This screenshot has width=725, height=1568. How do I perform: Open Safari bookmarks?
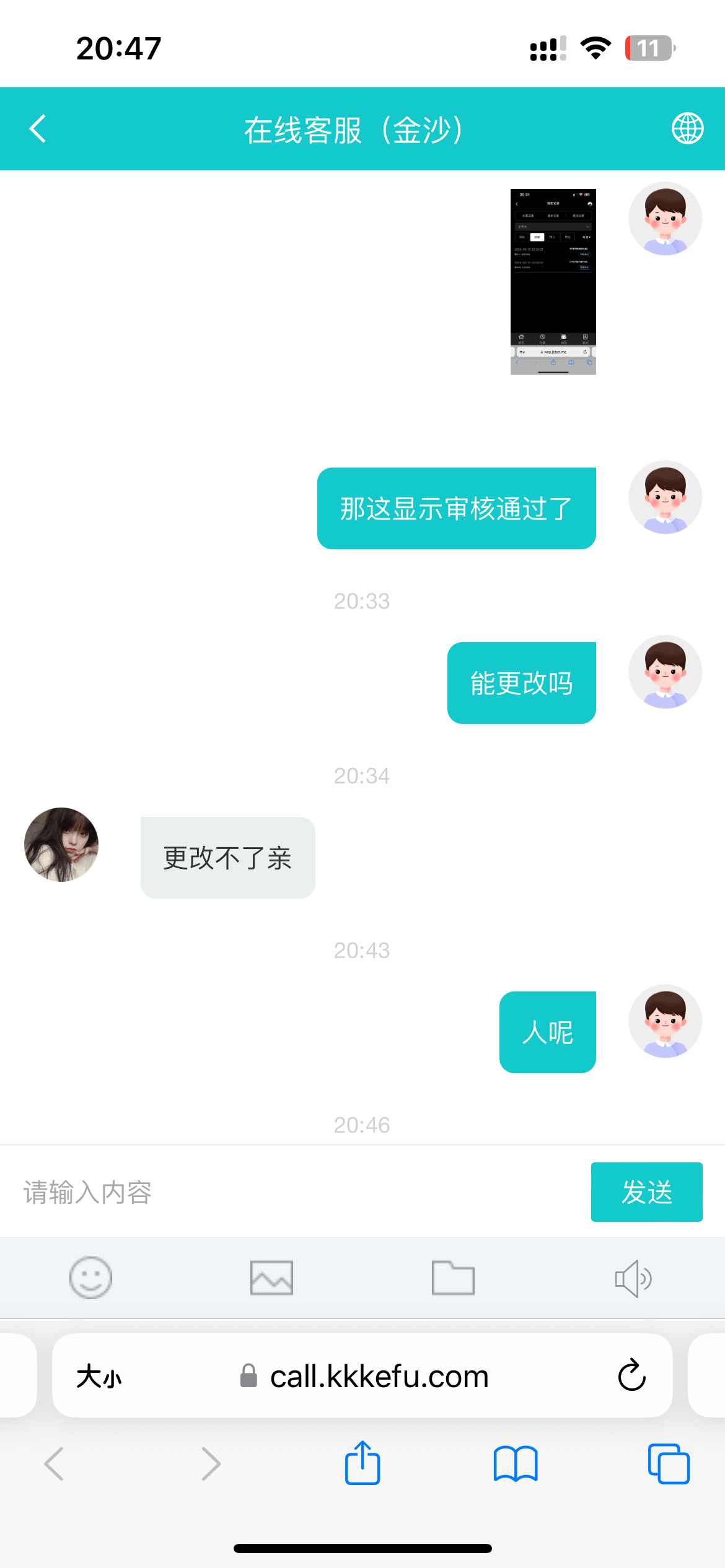(516, 1463)
